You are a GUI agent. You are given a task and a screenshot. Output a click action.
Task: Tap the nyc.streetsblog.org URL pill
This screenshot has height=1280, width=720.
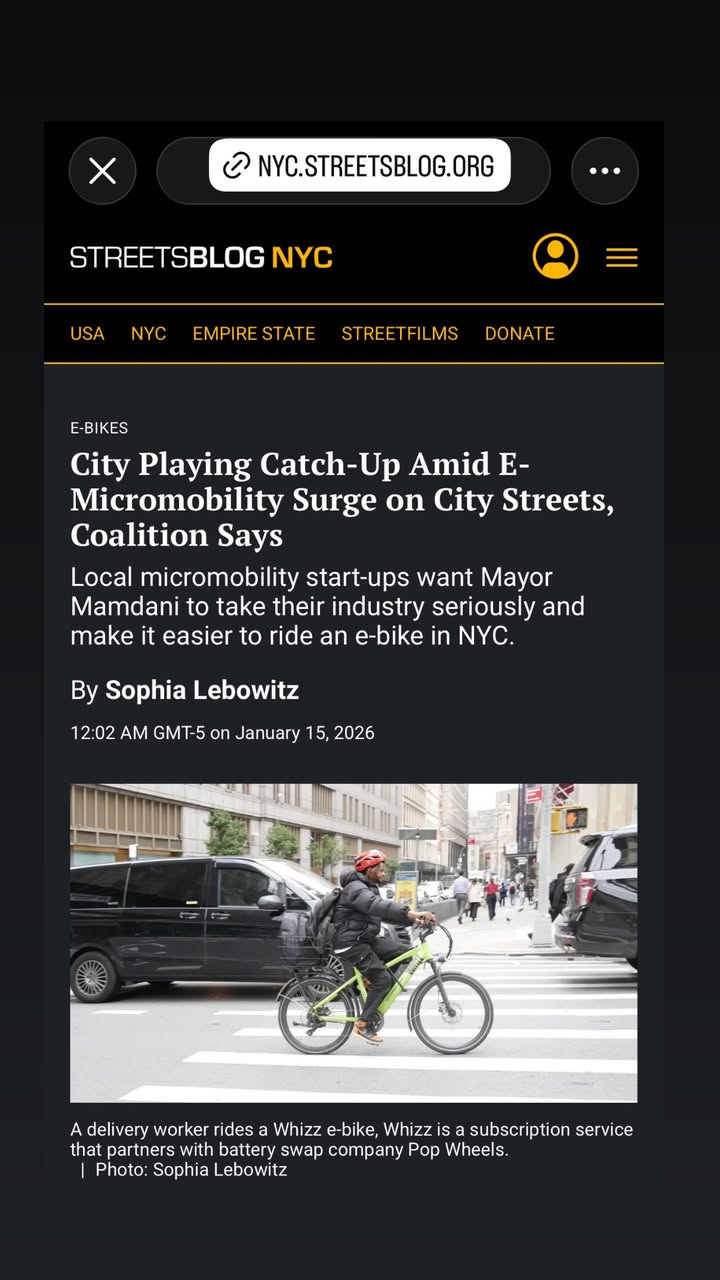click(359, 166)
